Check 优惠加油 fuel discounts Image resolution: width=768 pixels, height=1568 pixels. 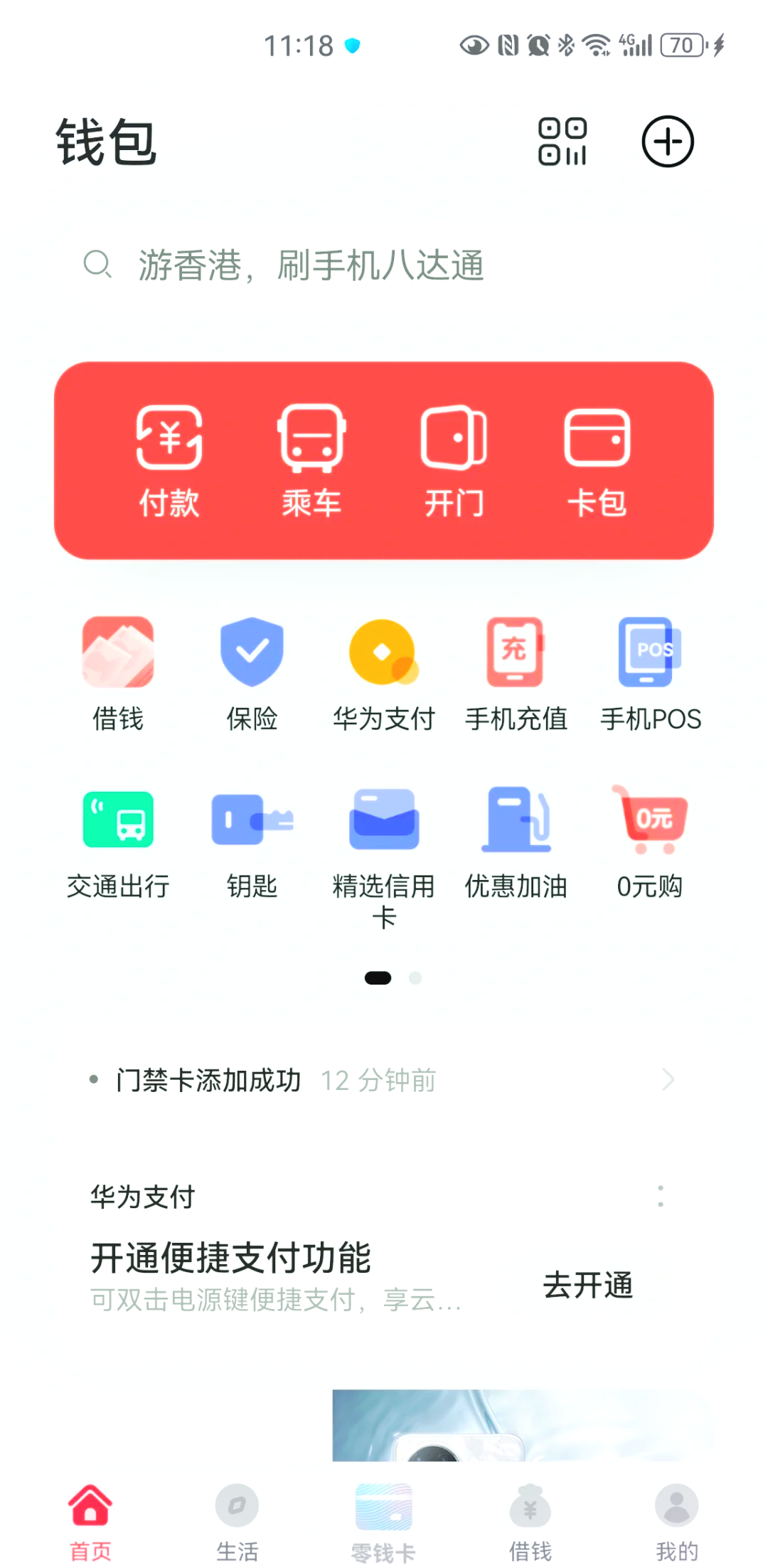click(x=516, y=842)
